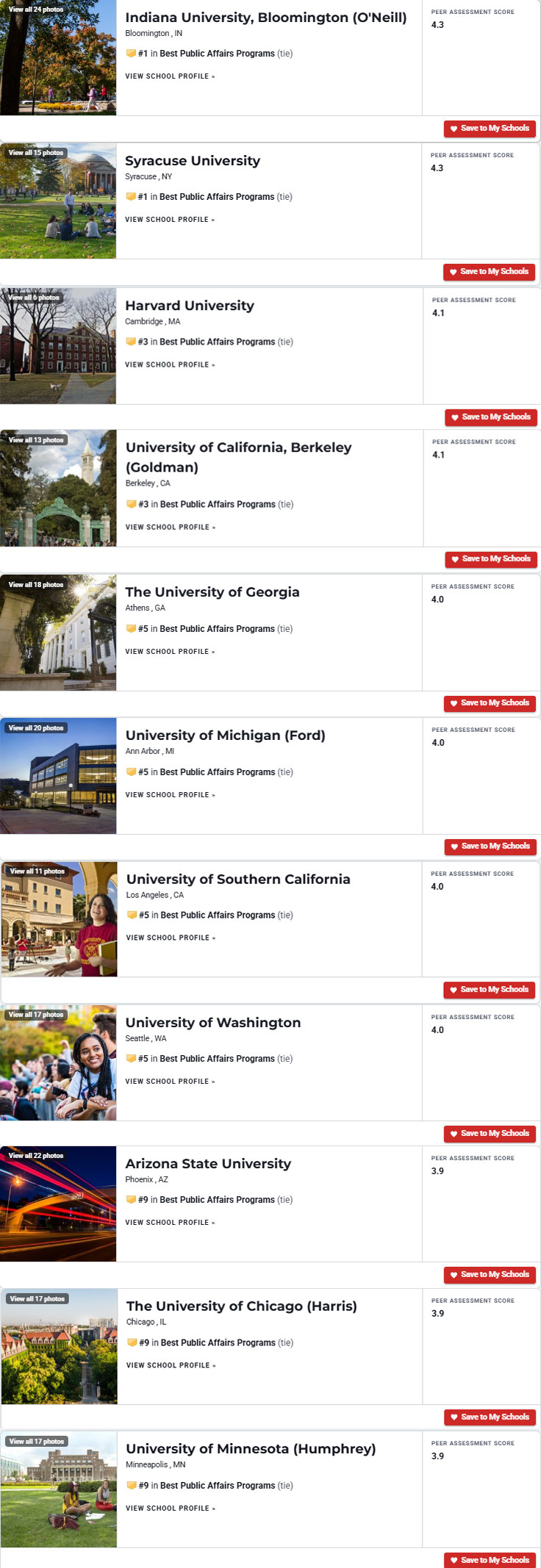Open Arizona State University title link
Viewport: 541px width, 1568px height.
tap(208, 1164)
